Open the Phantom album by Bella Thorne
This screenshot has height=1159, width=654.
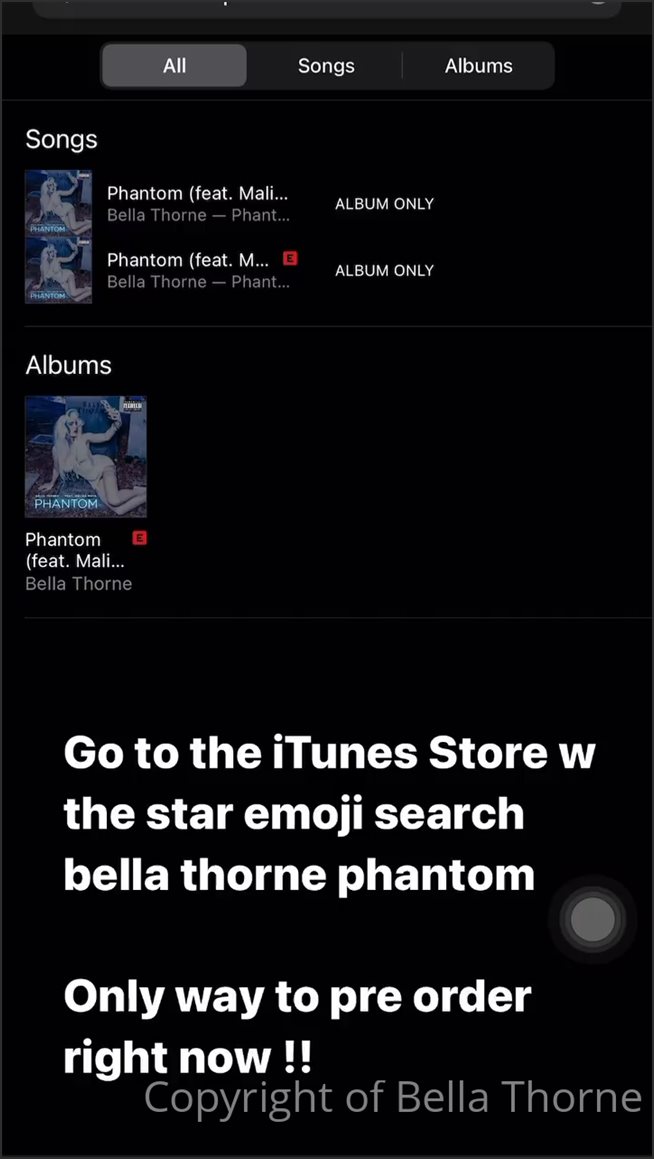[x=86, y=457]
